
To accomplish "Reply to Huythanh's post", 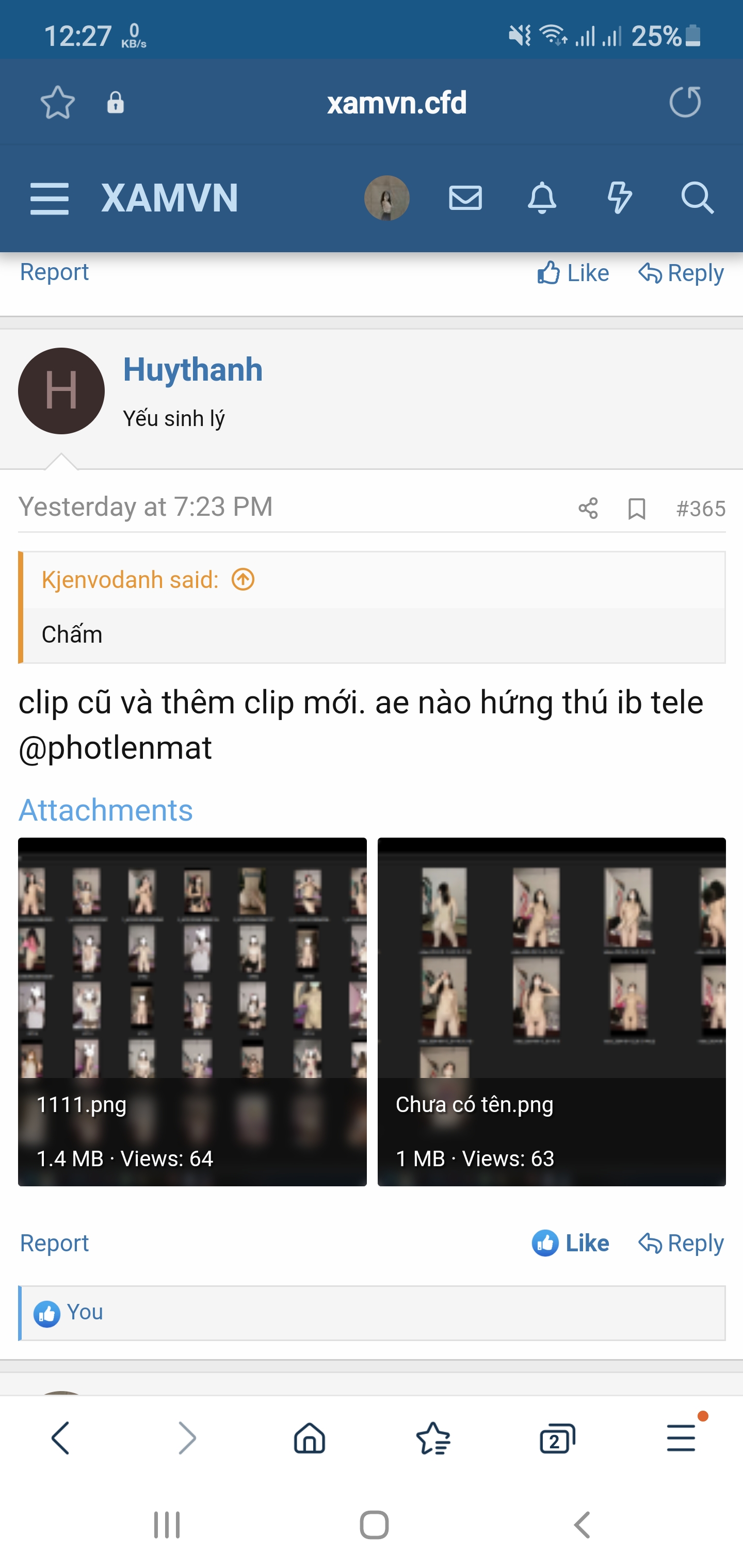I will point(681,1243).
